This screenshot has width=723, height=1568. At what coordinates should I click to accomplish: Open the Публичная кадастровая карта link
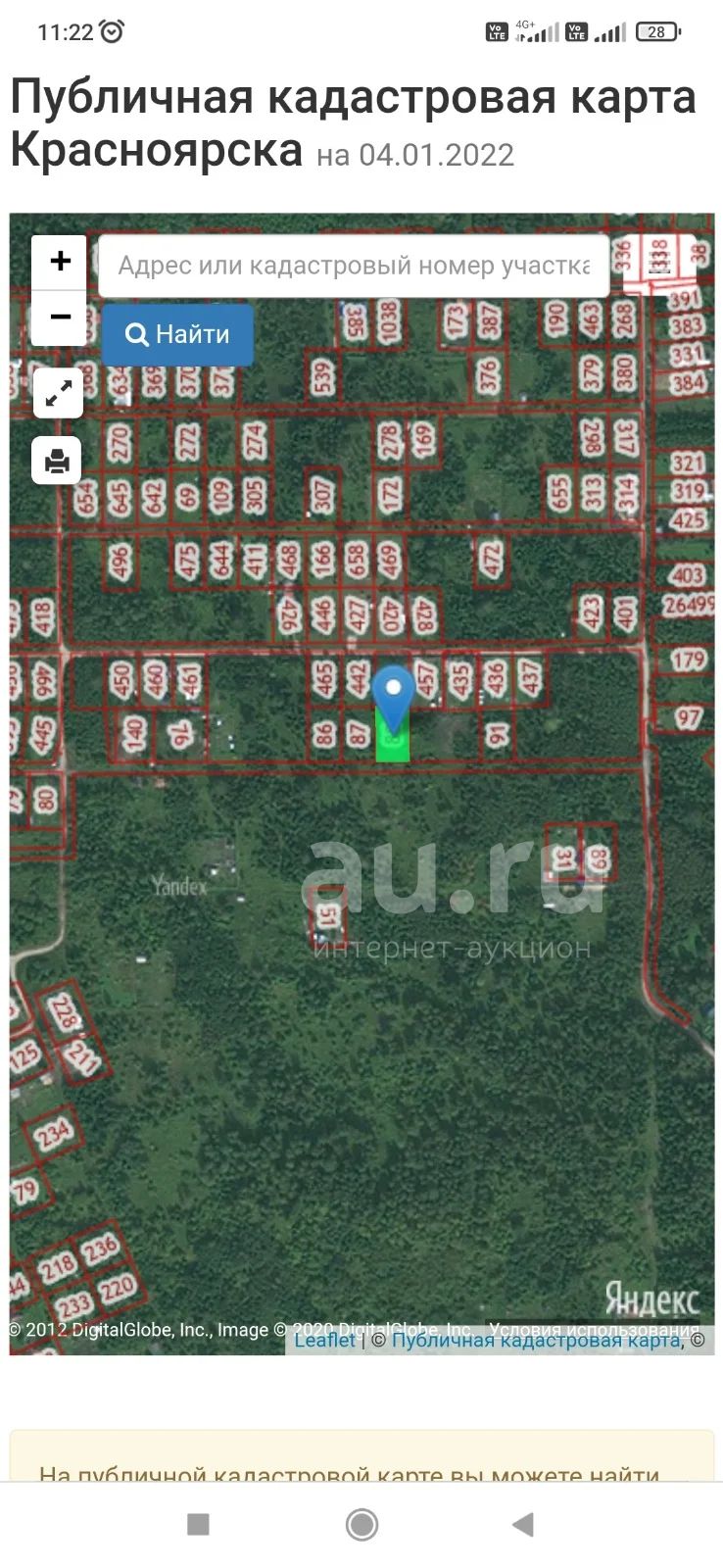535,1340
